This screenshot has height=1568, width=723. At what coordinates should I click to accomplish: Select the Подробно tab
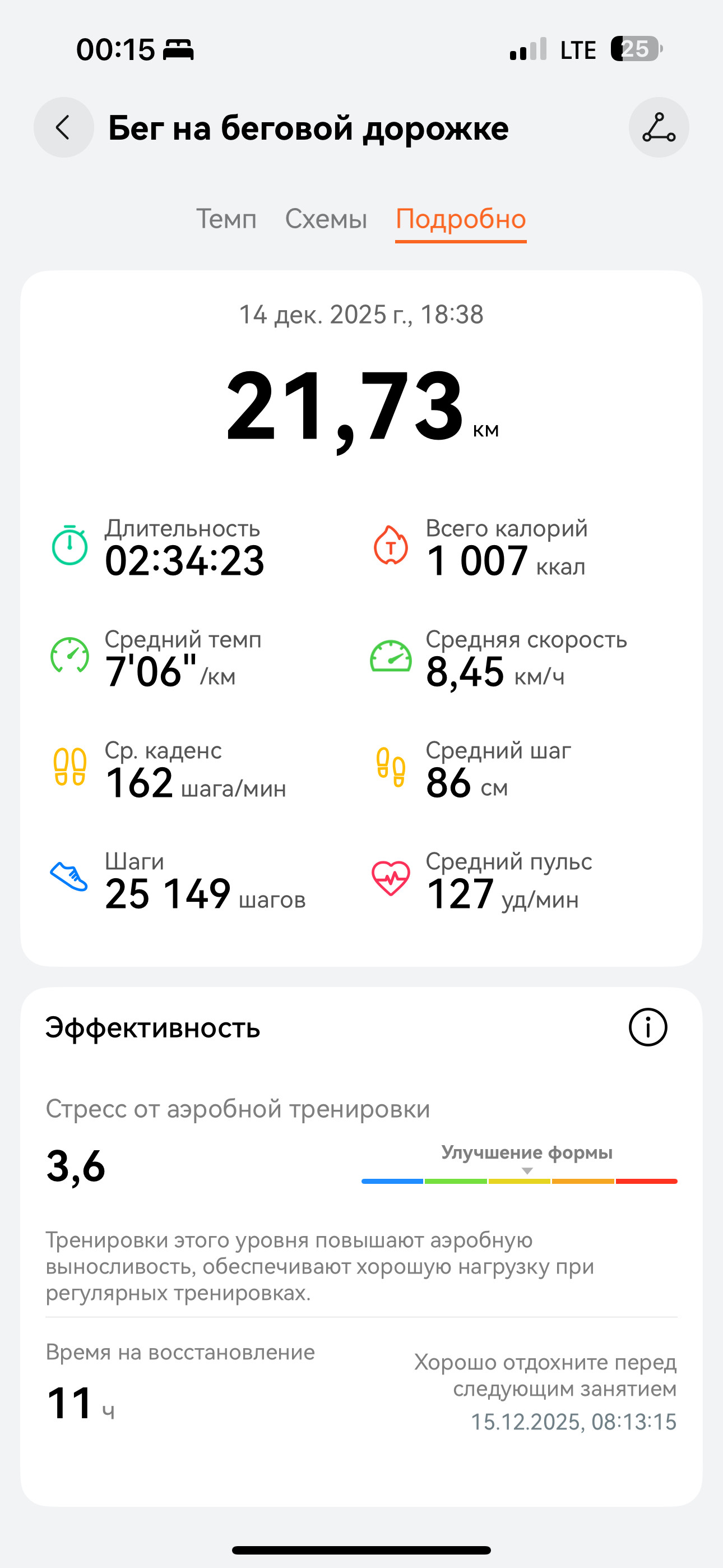coord(461,220)
